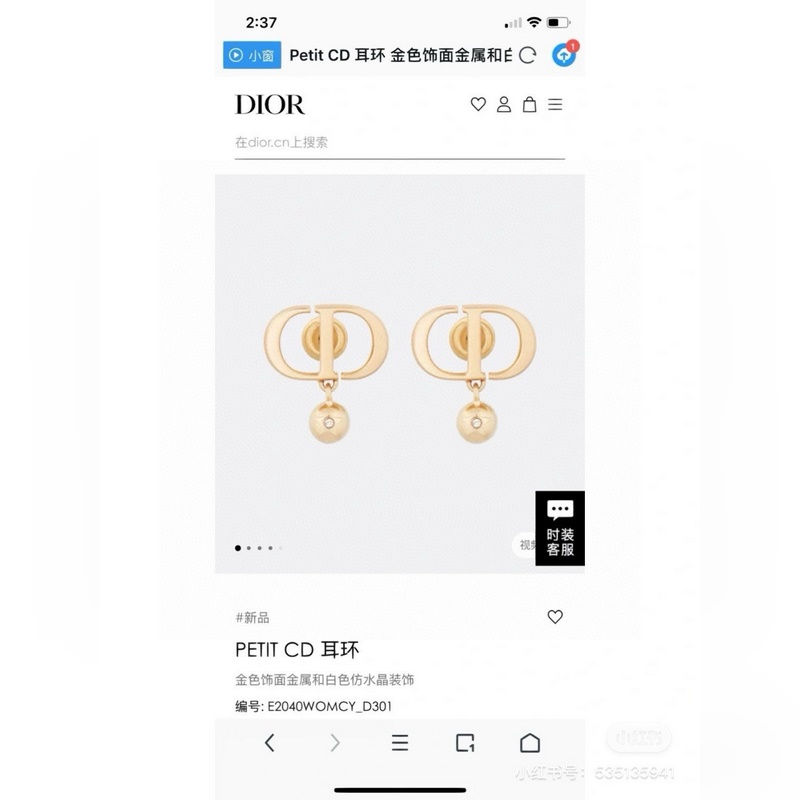Open the browser menu in the bottom toolbar
This screenshot has width=800, height=800.
click(400, 742)
